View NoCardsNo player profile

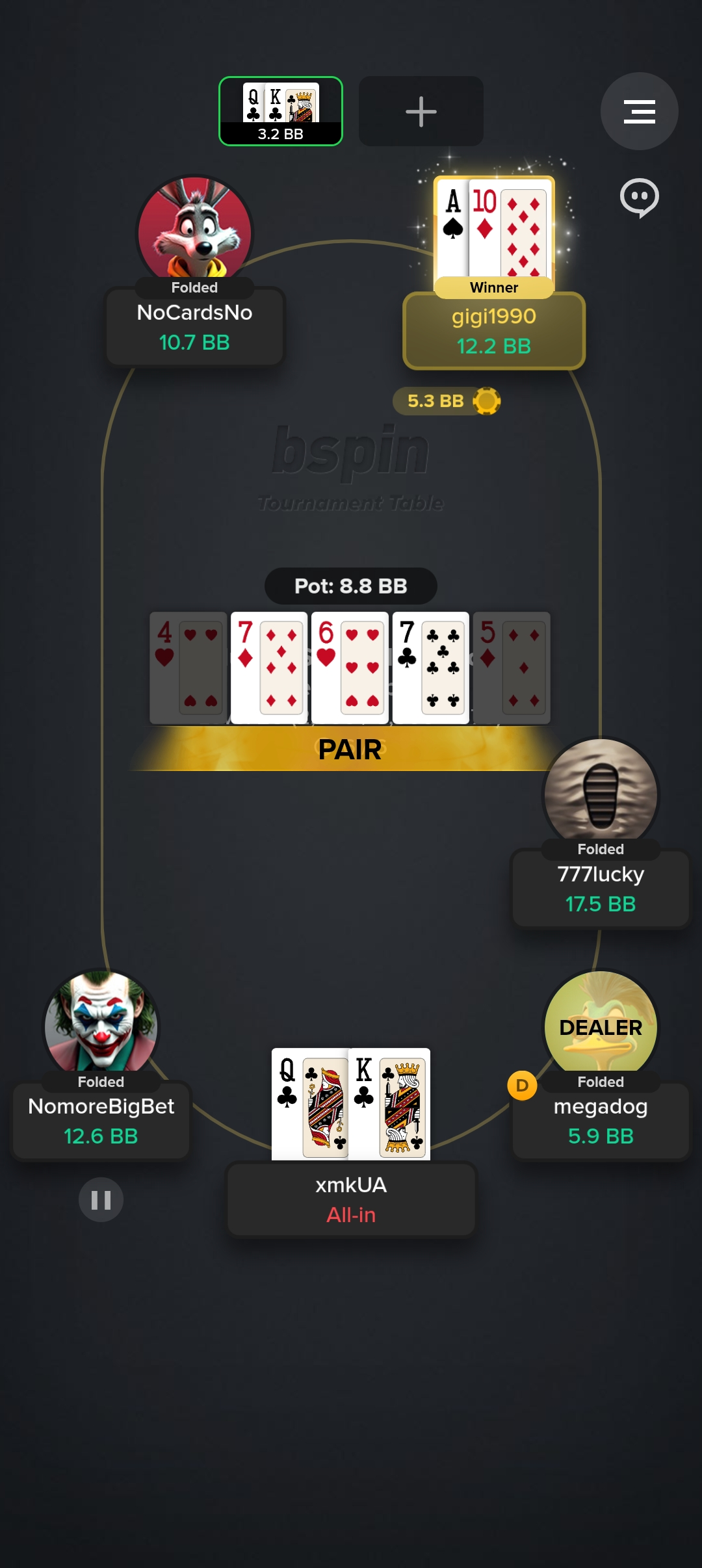(x=194, y=326)
